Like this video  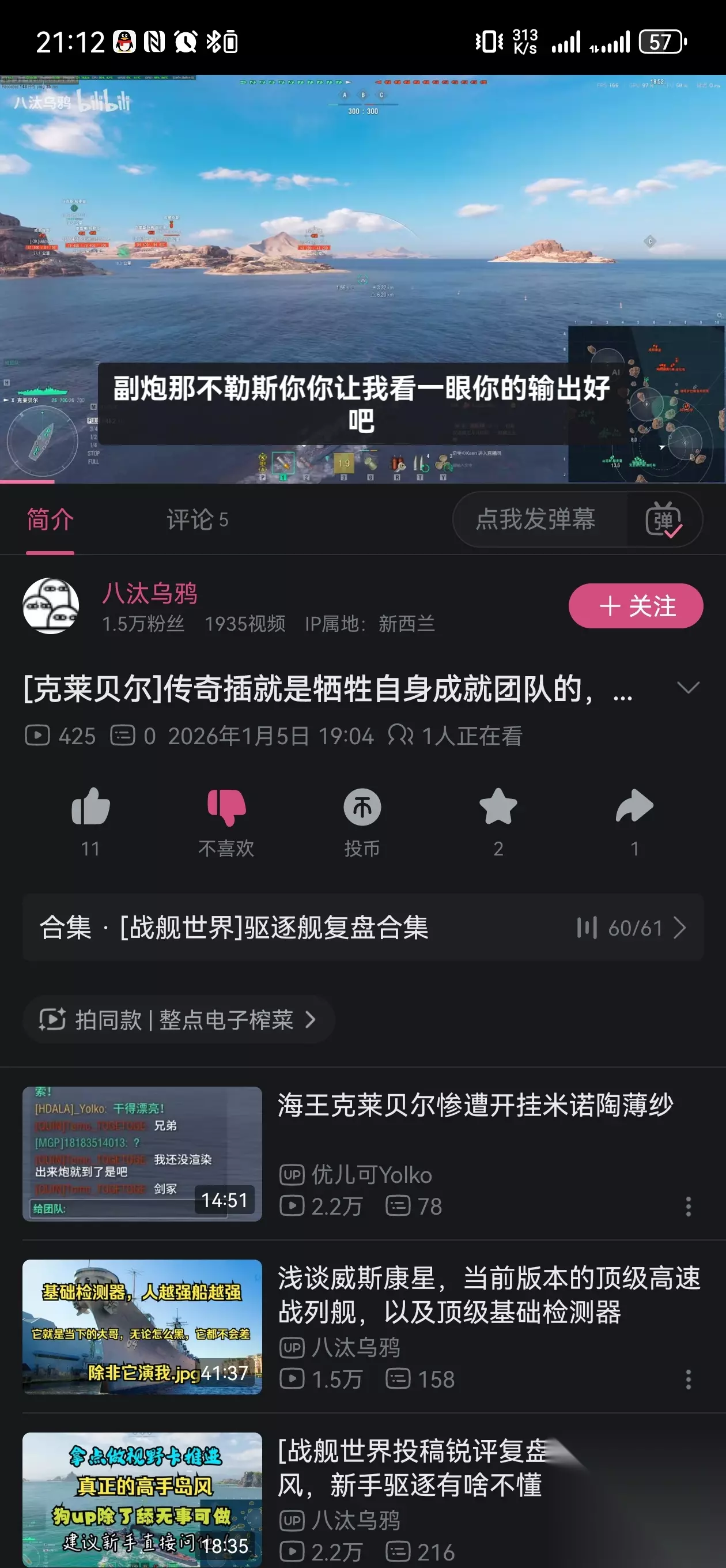(90, 821)
